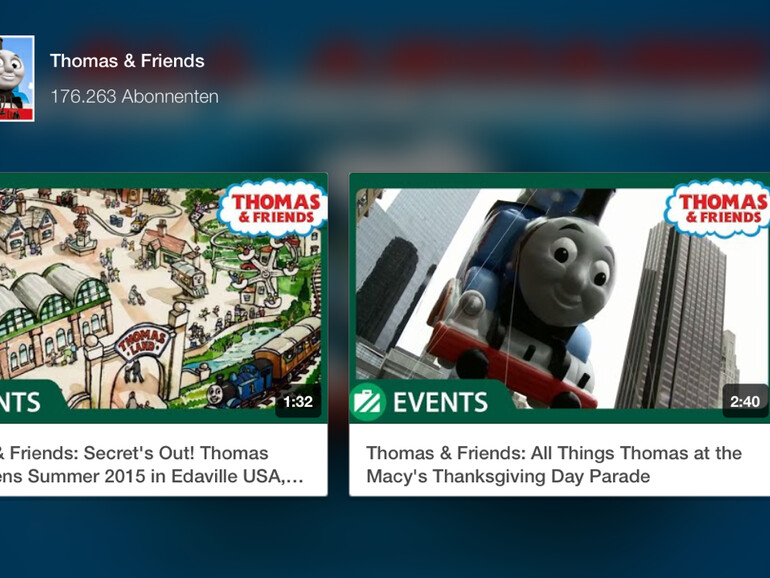Open the Macy's Thanksgiving Day Parade video
Viewport: 770px width, 578px height.
click(559, 300)
